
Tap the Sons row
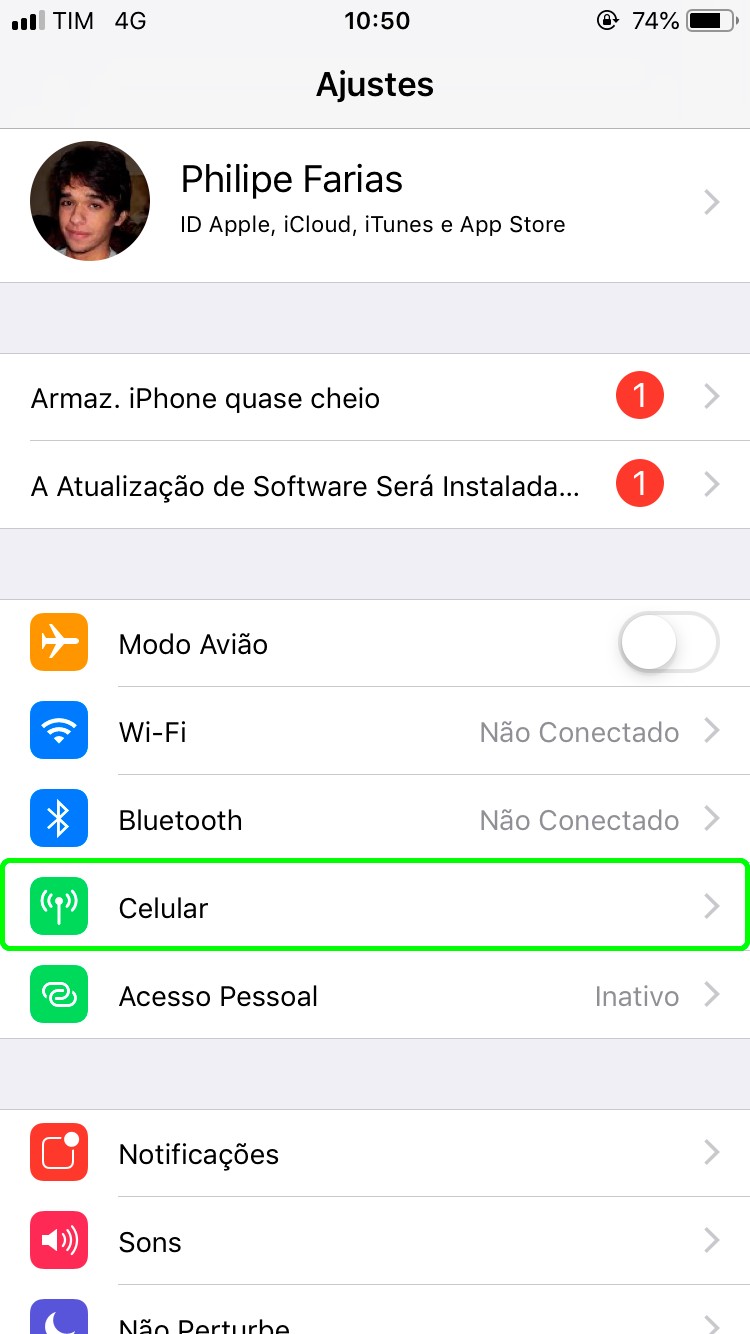click(375, 1242)
